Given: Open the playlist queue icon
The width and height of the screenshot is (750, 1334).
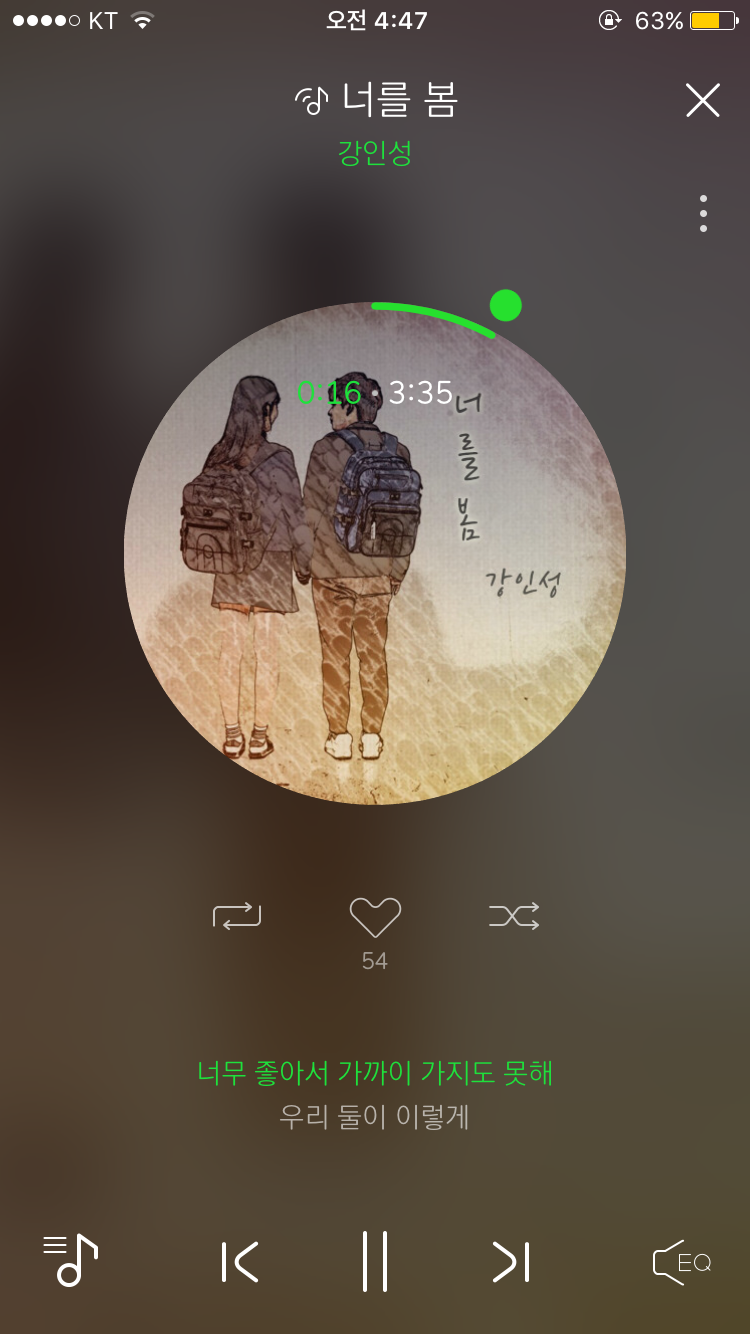Looking at the screenshot, I should tap(67, 1261).
